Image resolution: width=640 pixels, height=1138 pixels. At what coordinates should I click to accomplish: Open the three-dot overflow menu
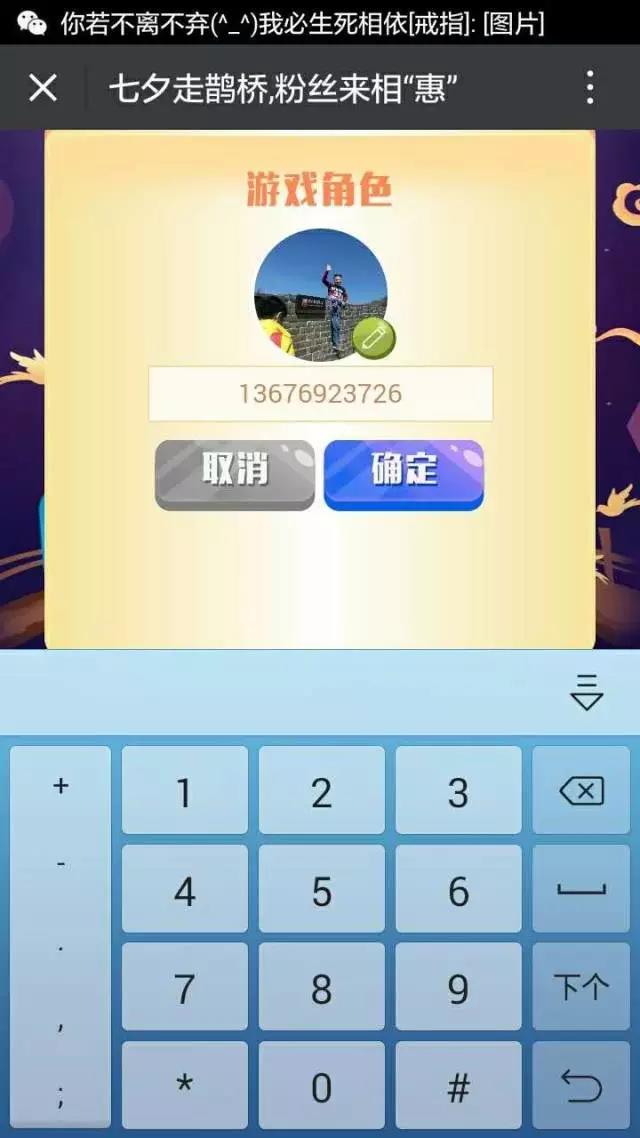590,88
